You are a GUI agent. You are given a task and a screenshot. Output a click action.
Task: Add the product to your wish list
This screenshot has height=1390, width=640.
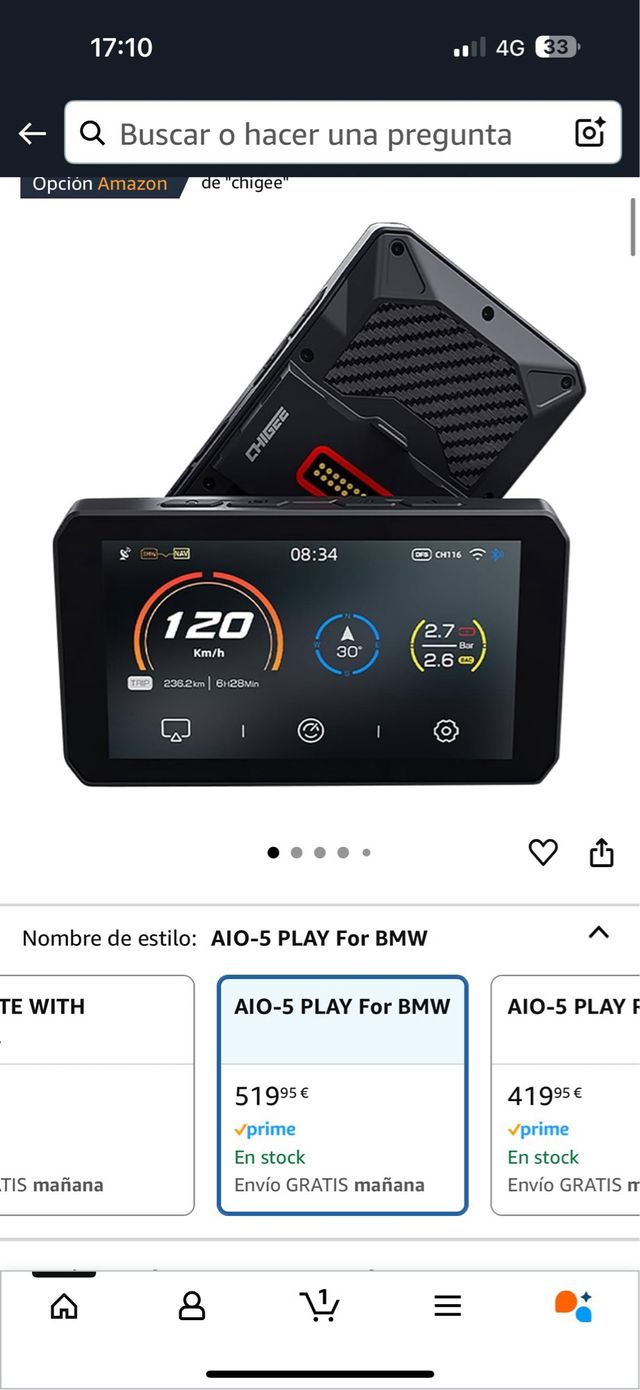pyautogui.click(x=543, y=852)
